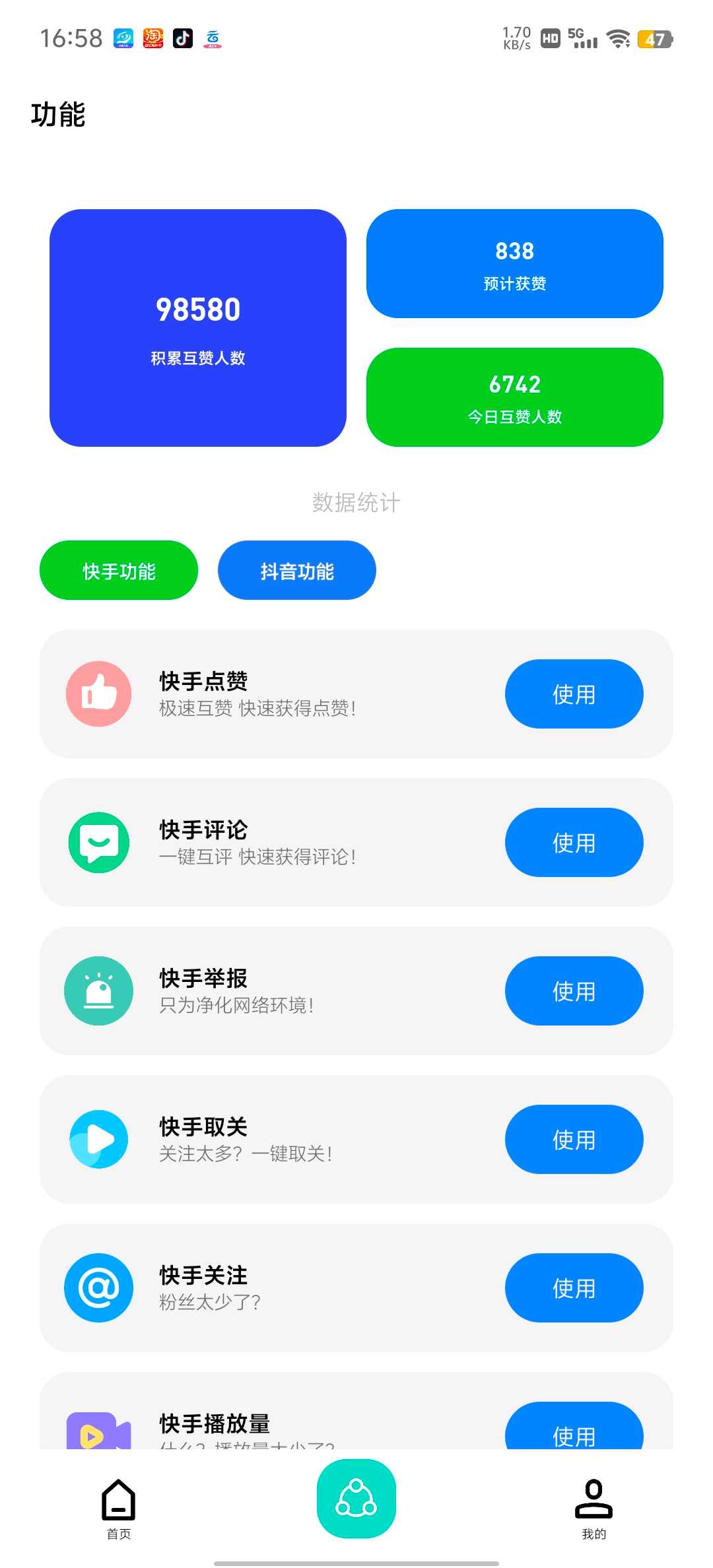Click the 快手关注 @ symbol icon

[x=98, y=1288]
